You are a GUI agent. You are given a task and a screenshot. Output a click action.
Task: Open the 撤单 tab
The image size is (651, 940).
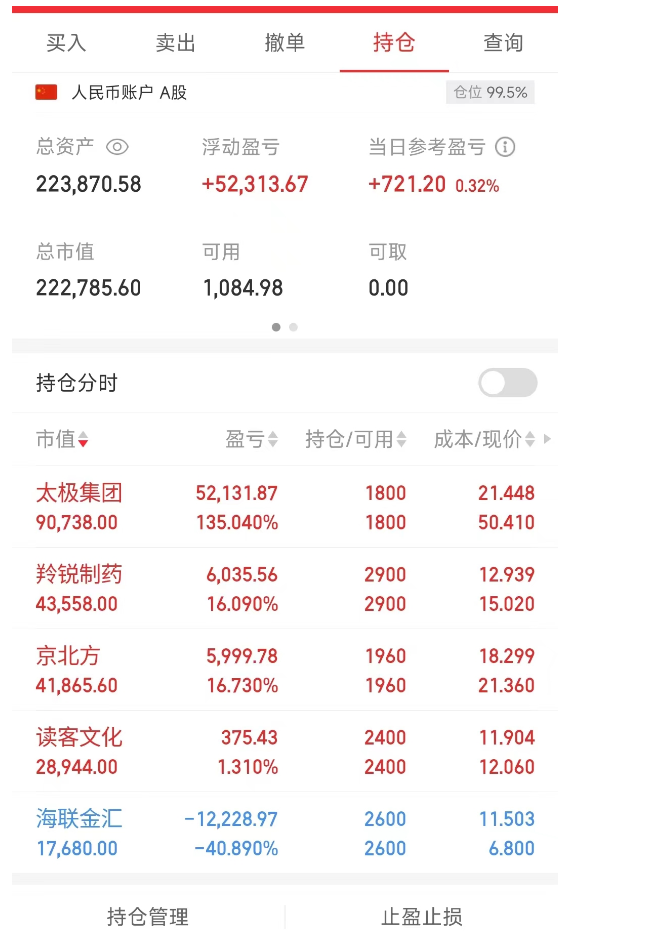285,43
